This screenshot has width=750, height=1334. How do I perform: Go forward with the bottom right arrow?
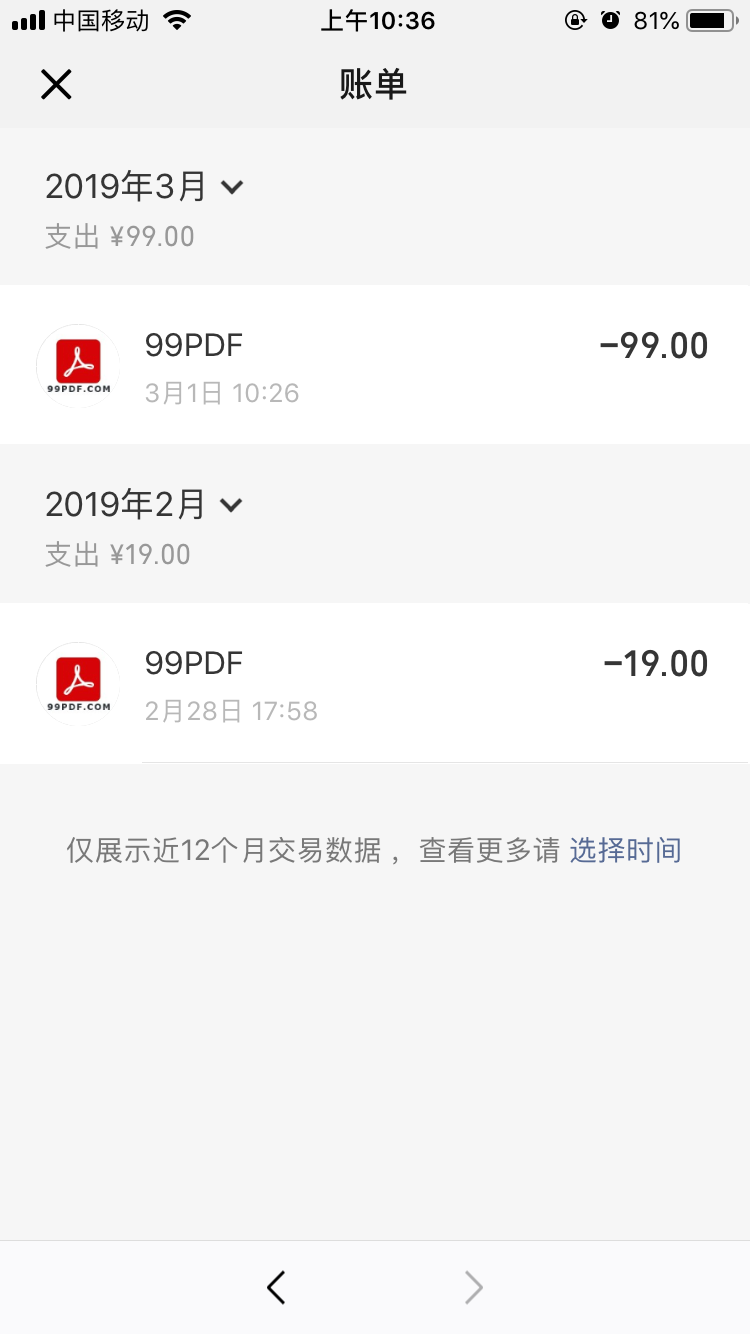(473, 1287)
